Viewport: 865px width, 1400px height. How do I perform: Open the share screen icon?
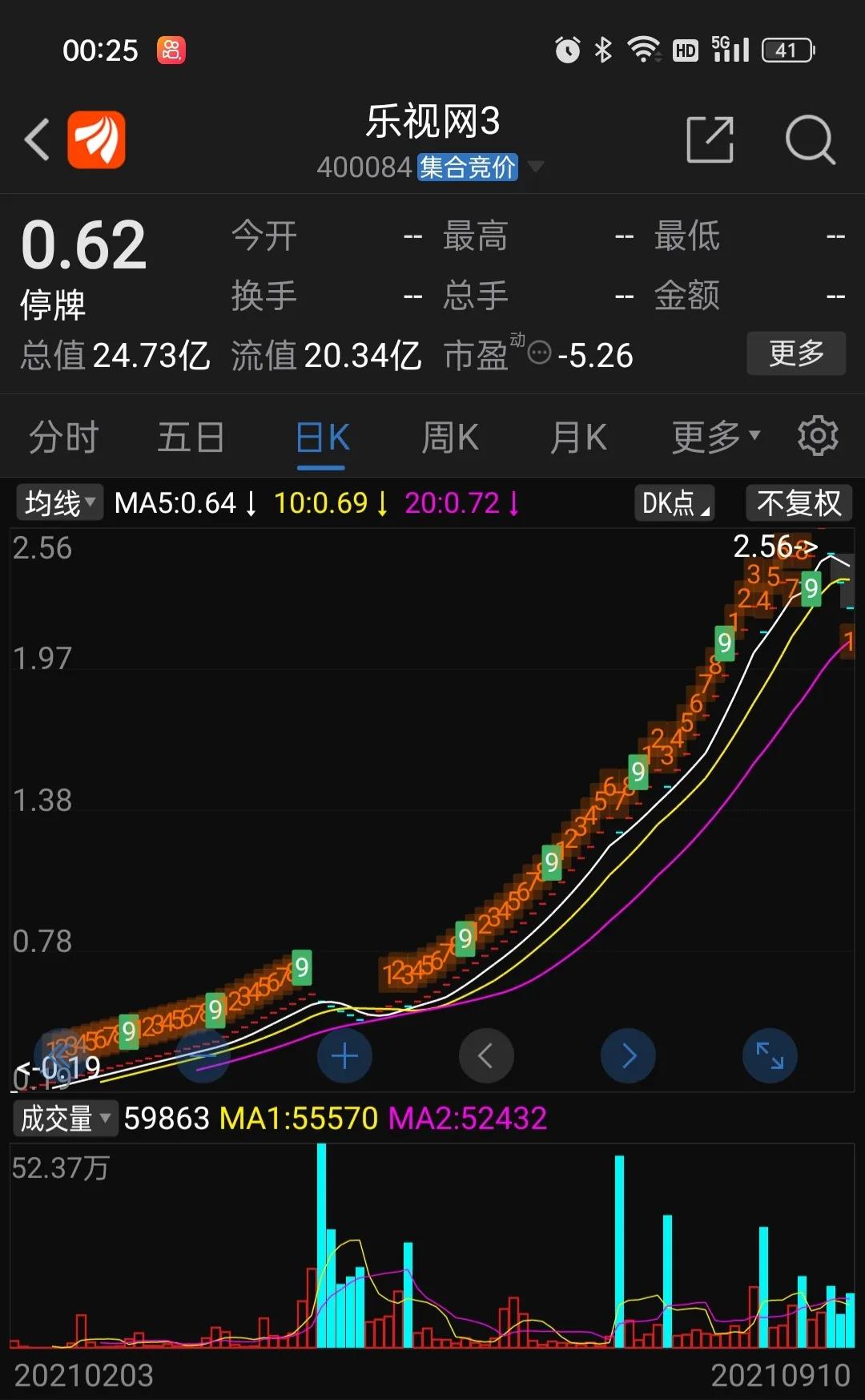(710, 139)
